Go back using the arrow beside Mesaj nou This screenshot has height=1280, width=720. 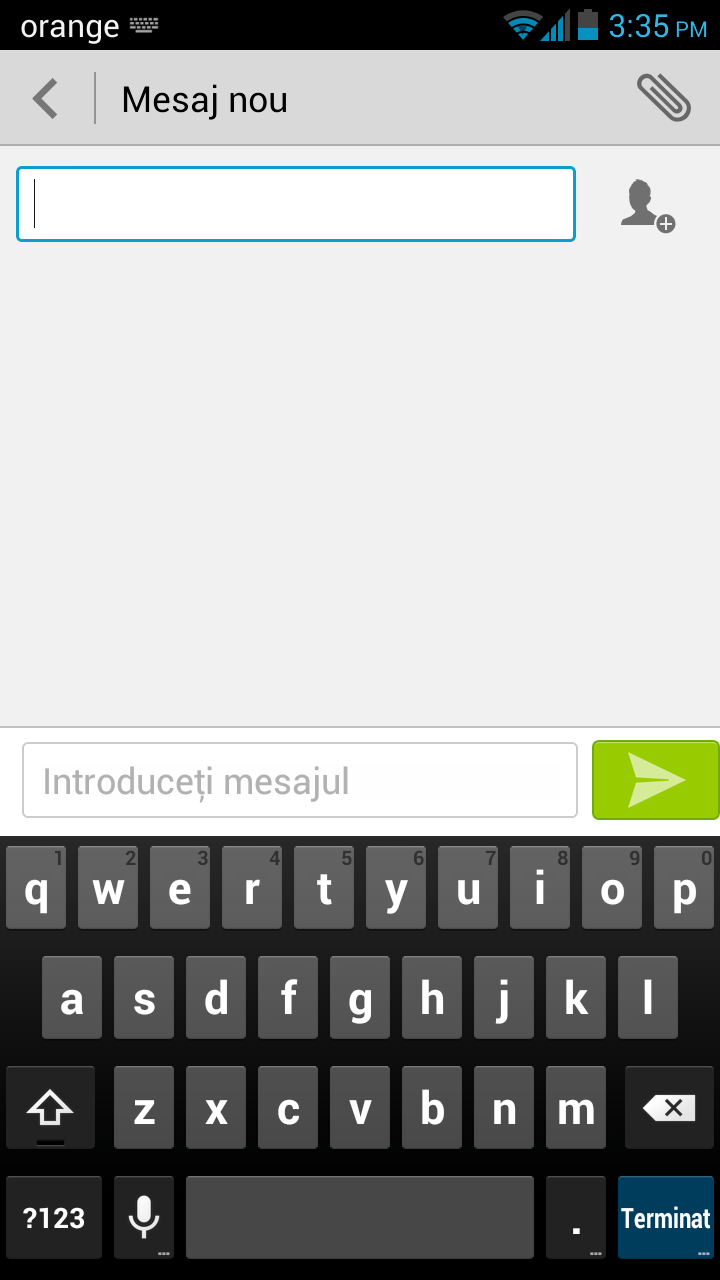coord(46,99)
